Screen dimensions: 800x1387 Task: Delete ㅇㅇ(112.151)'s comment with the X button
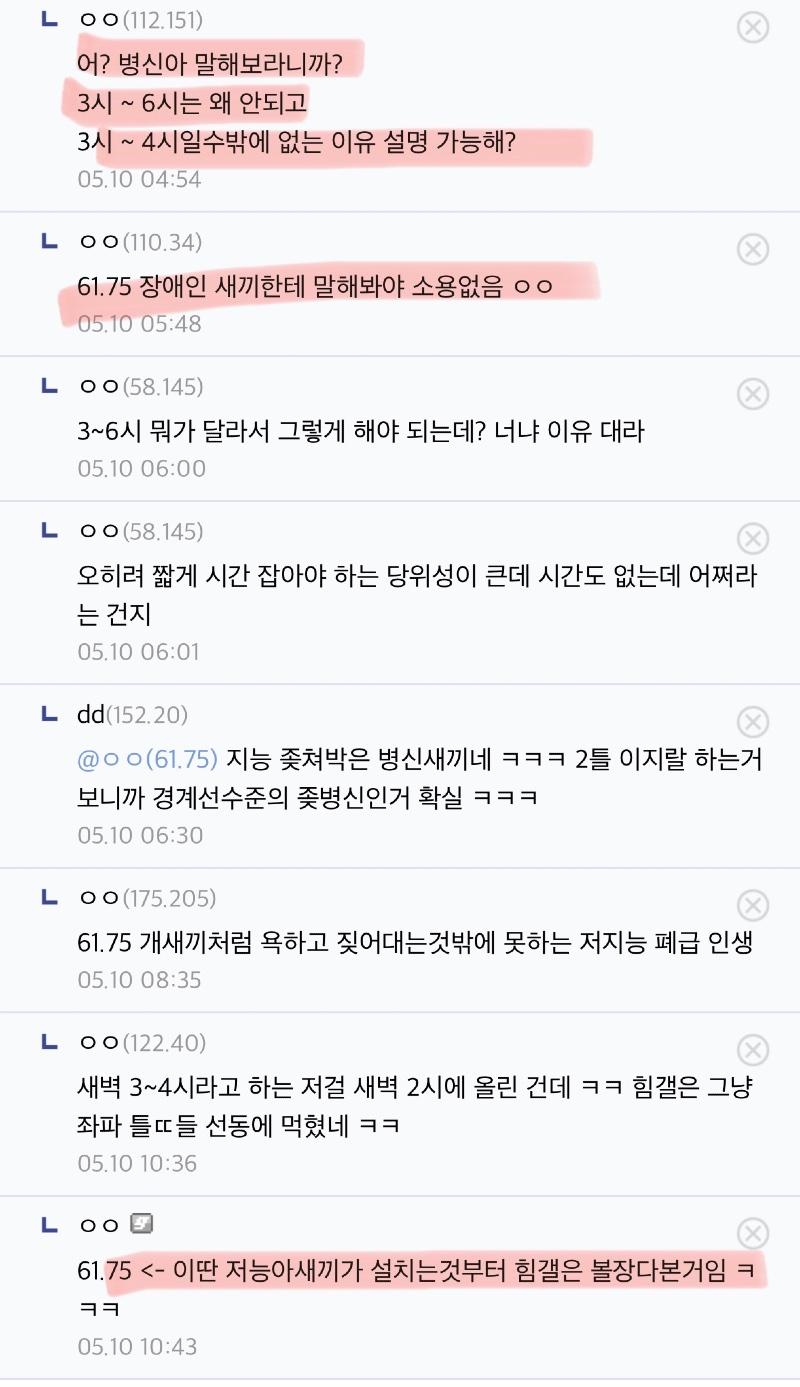coord(752,25)
